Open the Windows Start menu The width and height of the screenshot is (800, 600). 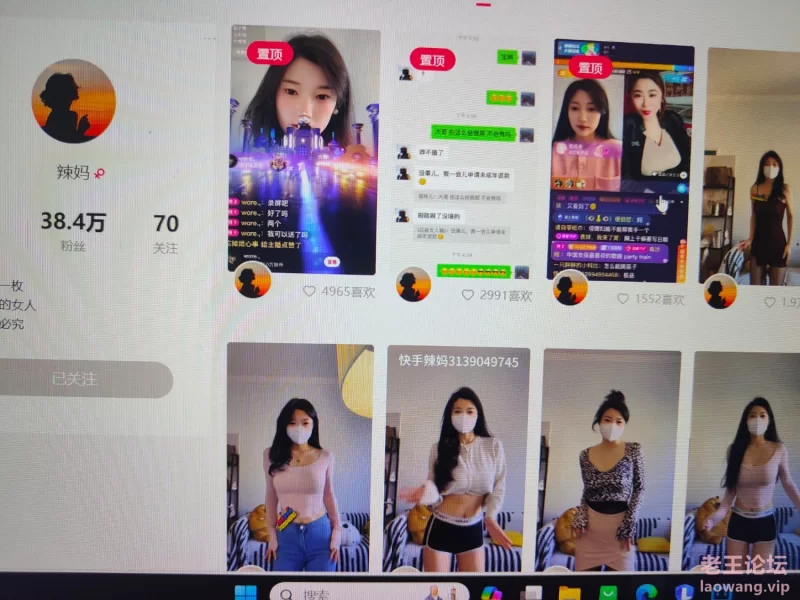(x=245, y=592)
